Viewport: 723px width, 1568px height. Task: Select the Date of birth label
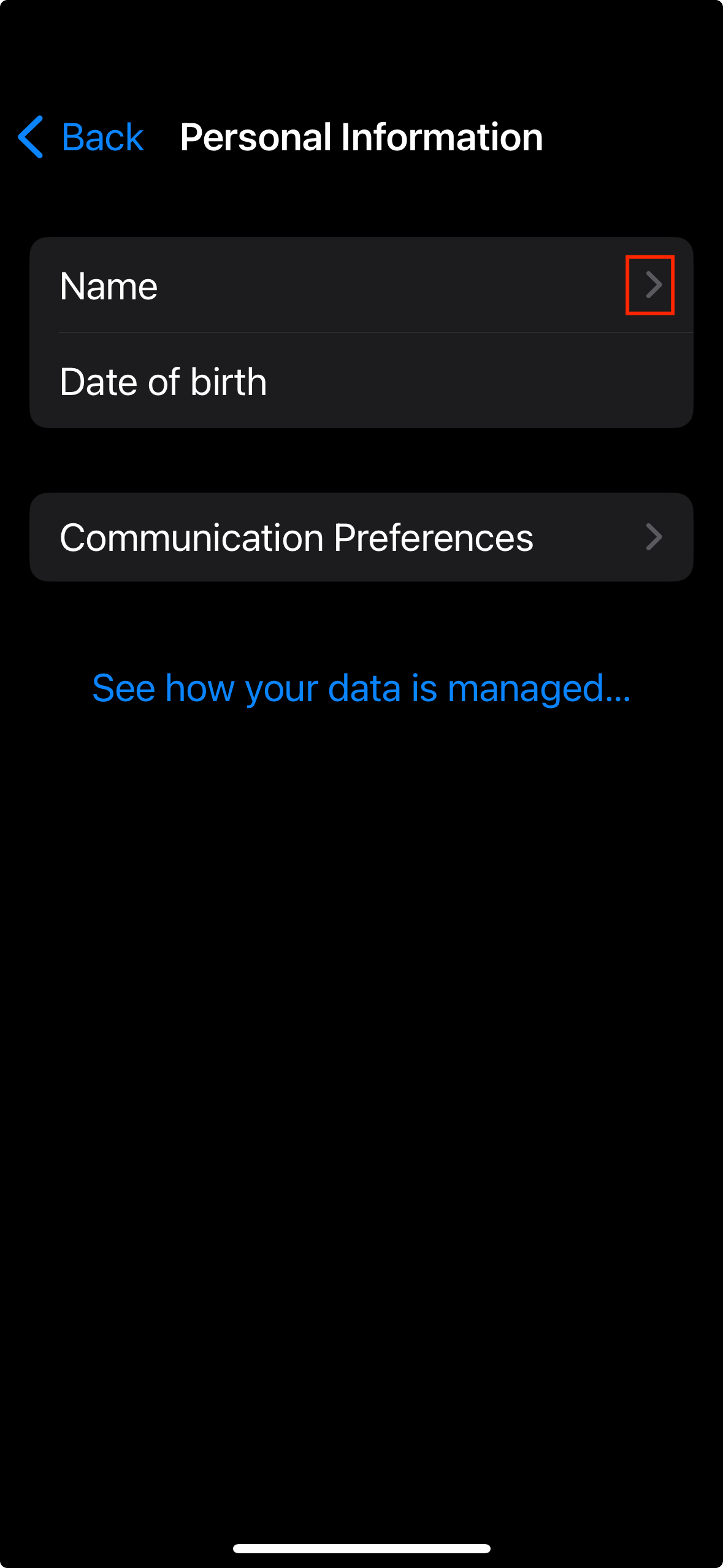pyautogui.click(x=163, y=380)
